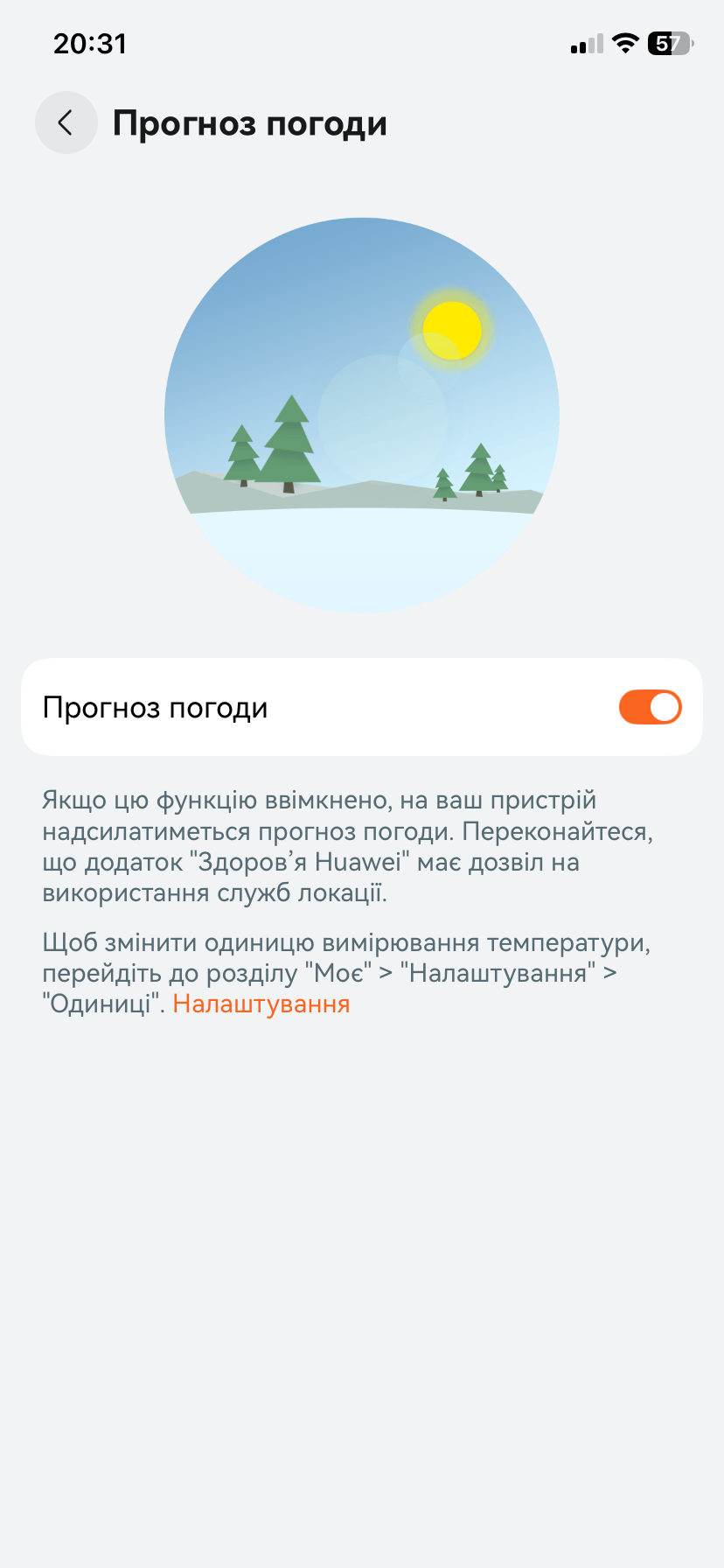724x1568 pixels.
Task: Go back using the arrow button
Action: [x=66, y=122]
